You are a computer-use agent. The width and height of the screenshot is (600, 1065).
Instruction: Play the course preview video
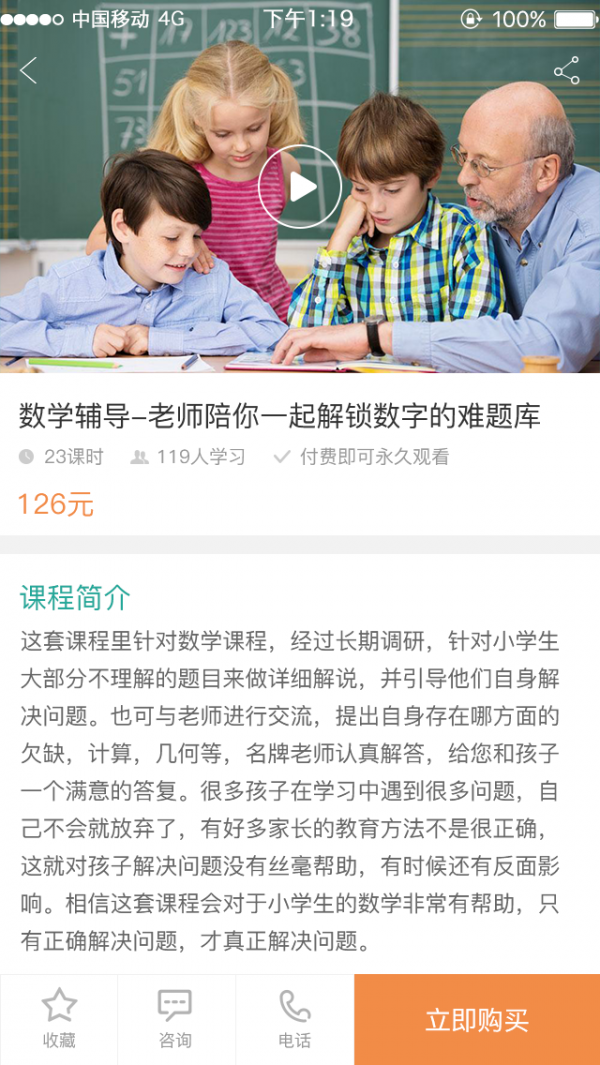pyautogui.click(x=300, y=187)
